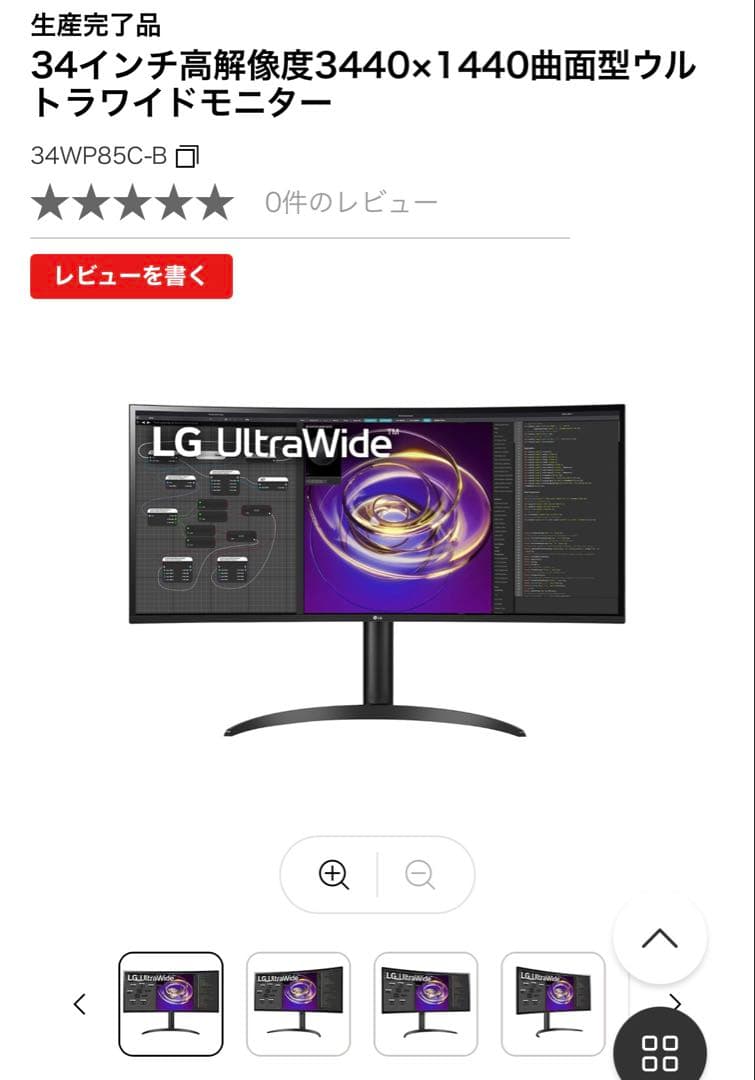
Task: Select the third monitor thumbnail
Action: click(x=424, y=1002)
